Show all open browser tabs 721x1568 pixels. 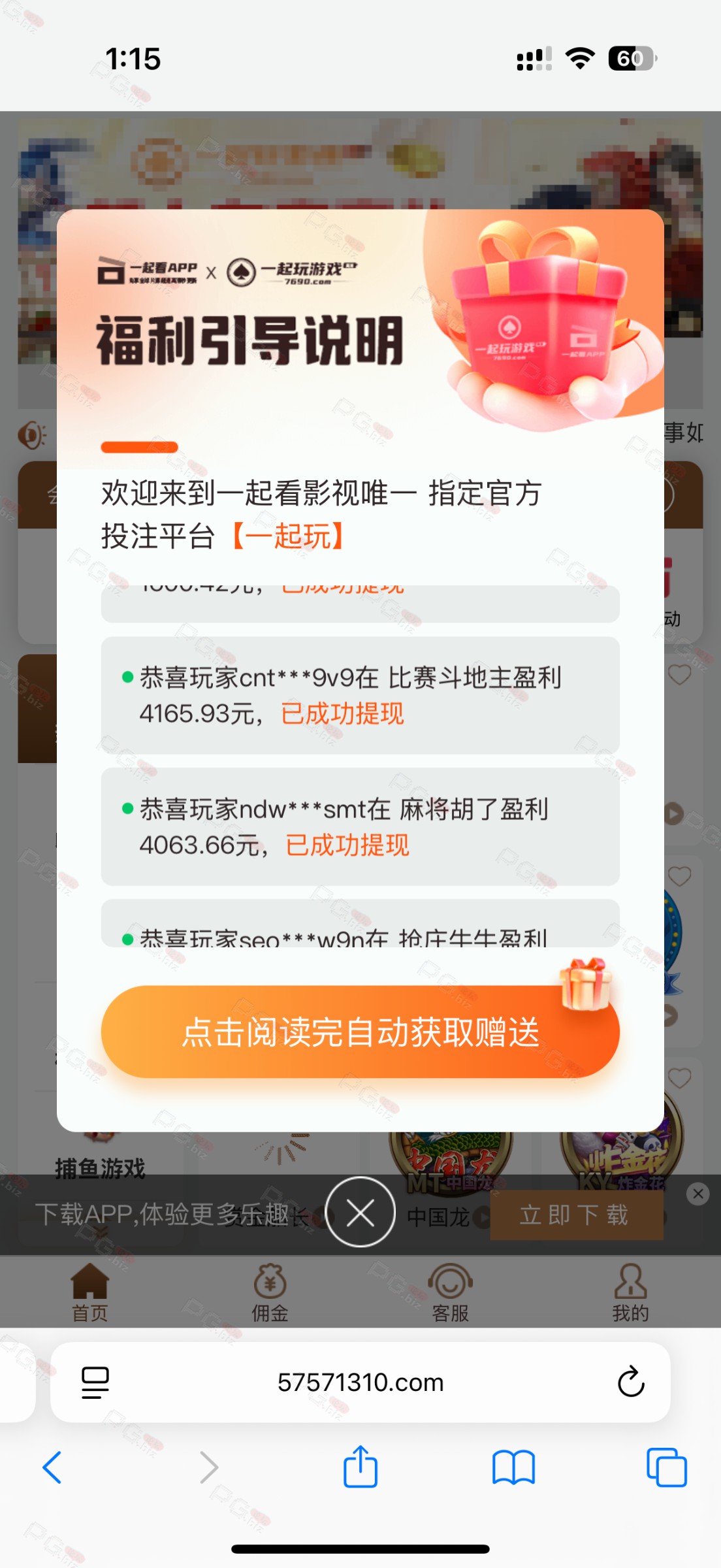click(x=666, y=1467)
